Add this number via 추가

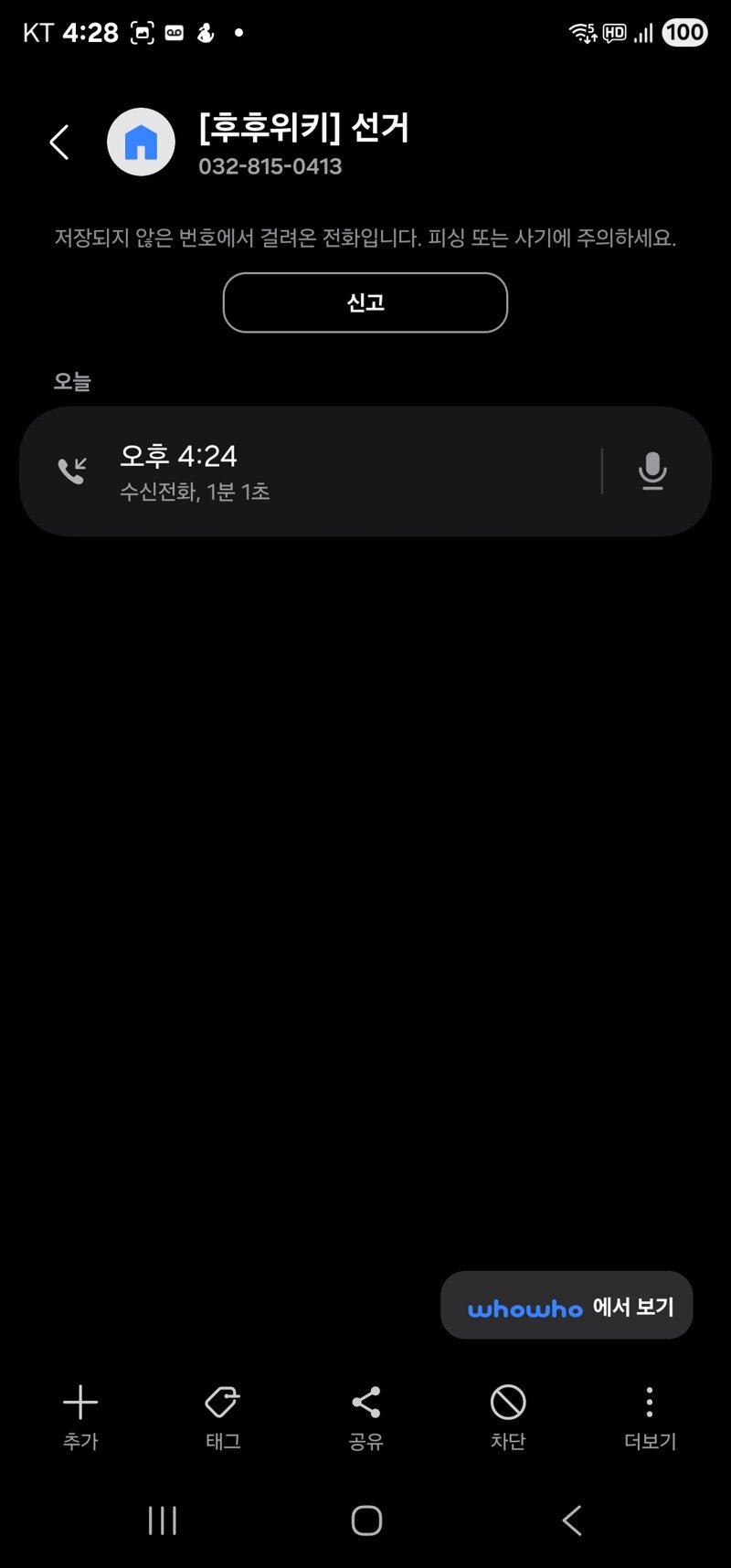(80, 1415)
